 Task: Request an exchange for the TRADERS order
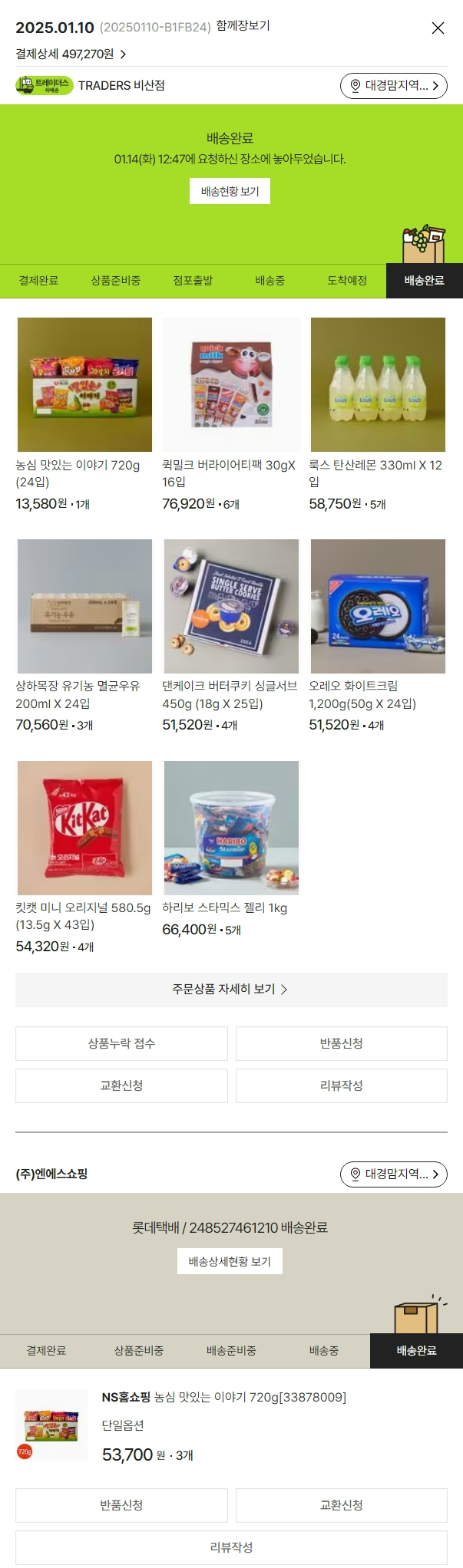point(121,1085)
